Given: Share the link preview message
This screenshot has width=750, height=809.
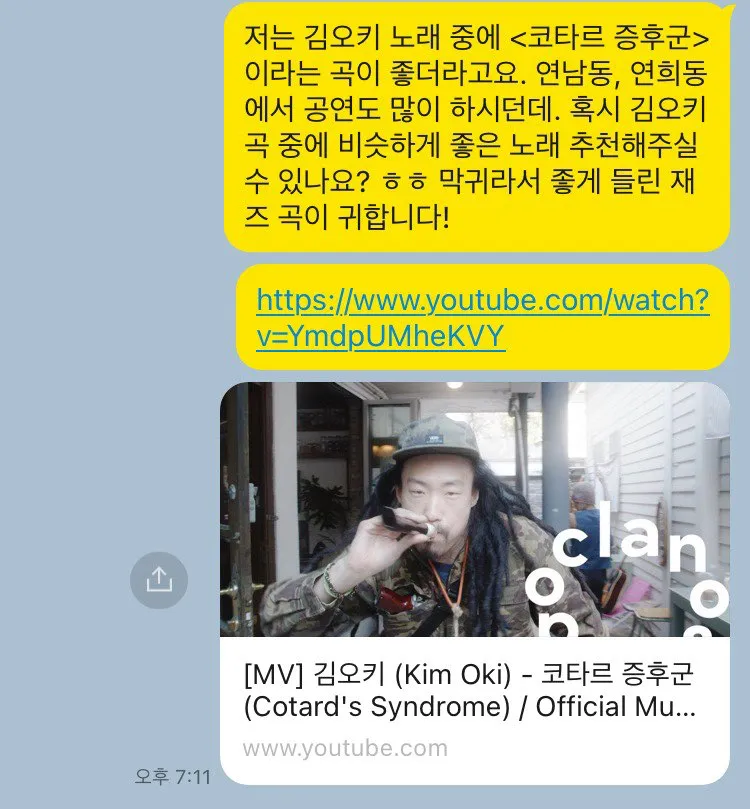Looking at the screenshot, I should click(159, 580).
